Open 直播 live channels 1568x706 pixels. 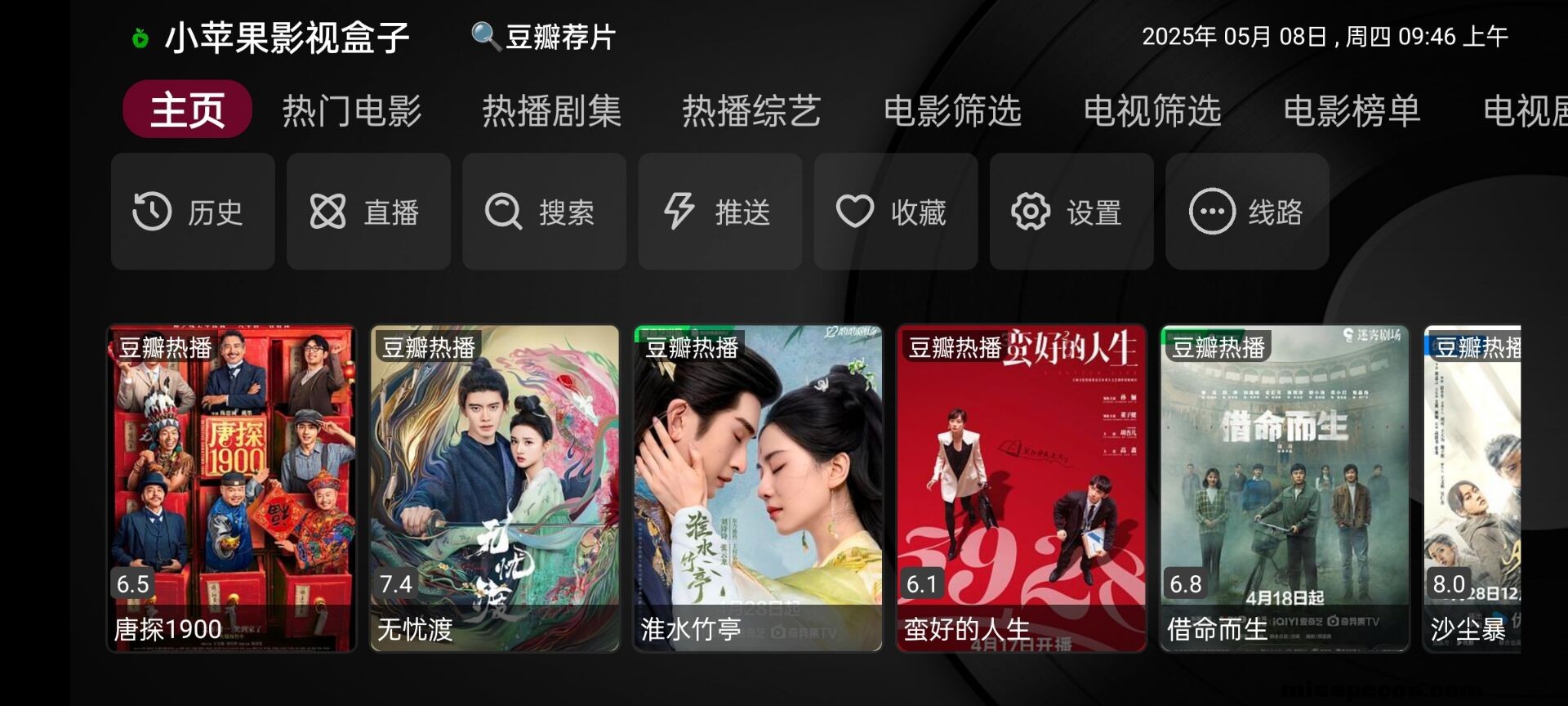tap(368, 212)
